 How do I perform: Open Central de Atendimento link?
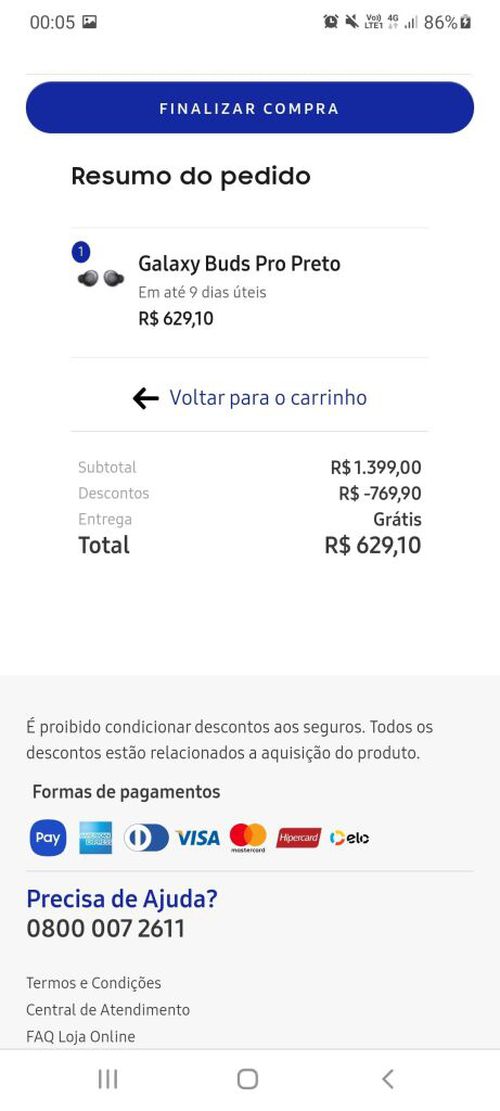coord(108,1010)
